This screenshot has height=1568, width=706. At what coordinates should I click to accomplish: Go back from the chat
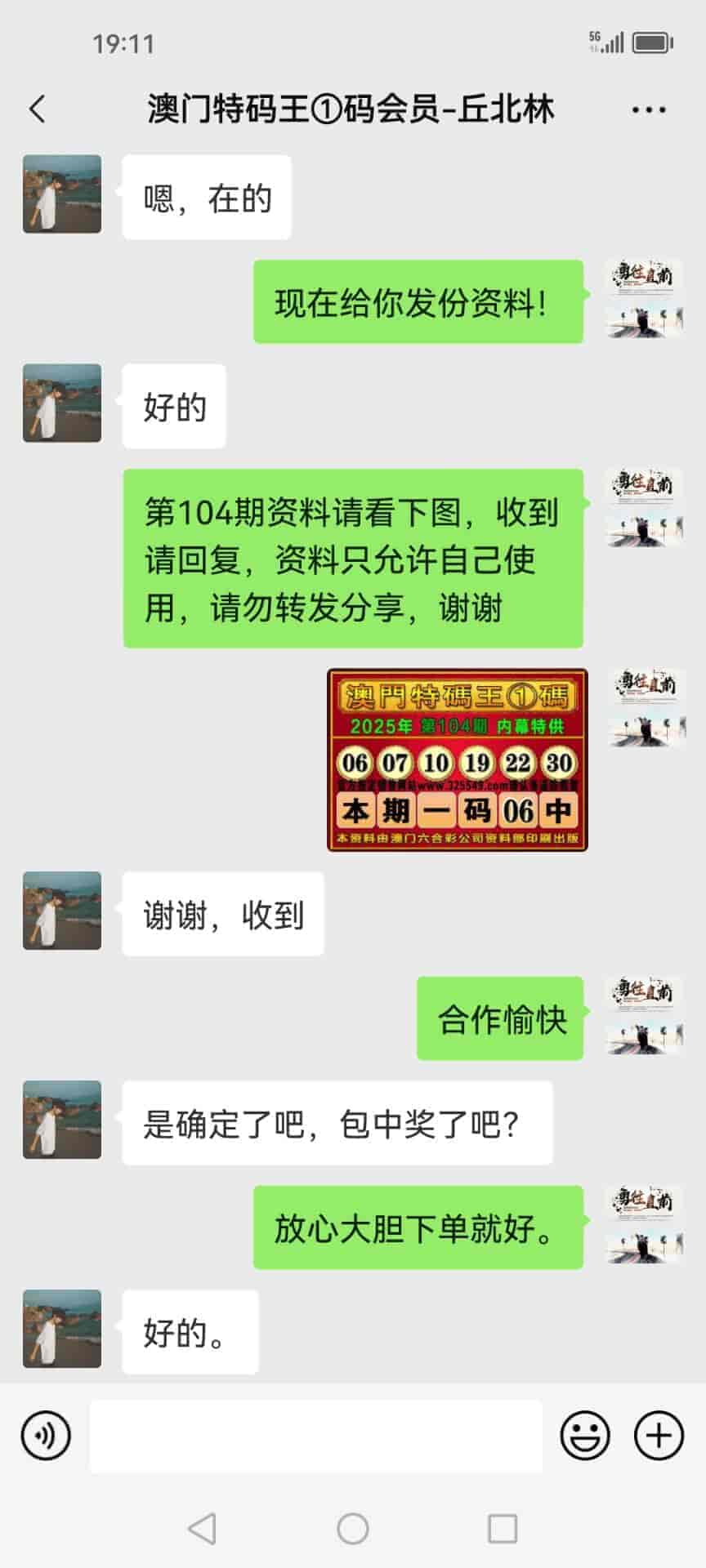click(x=38, y=109)
